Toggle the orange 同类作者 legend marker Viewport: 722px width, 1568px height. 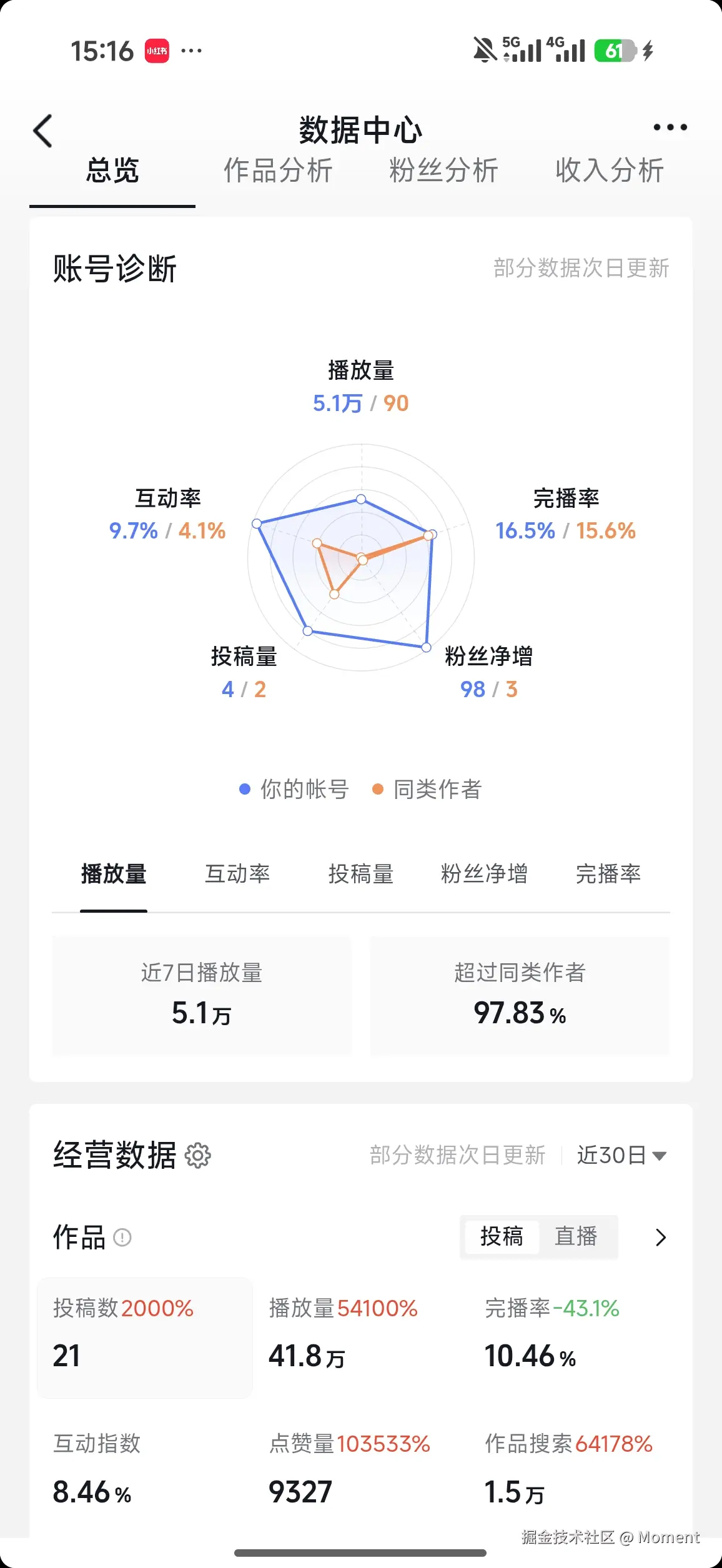(x=377, y=790)
